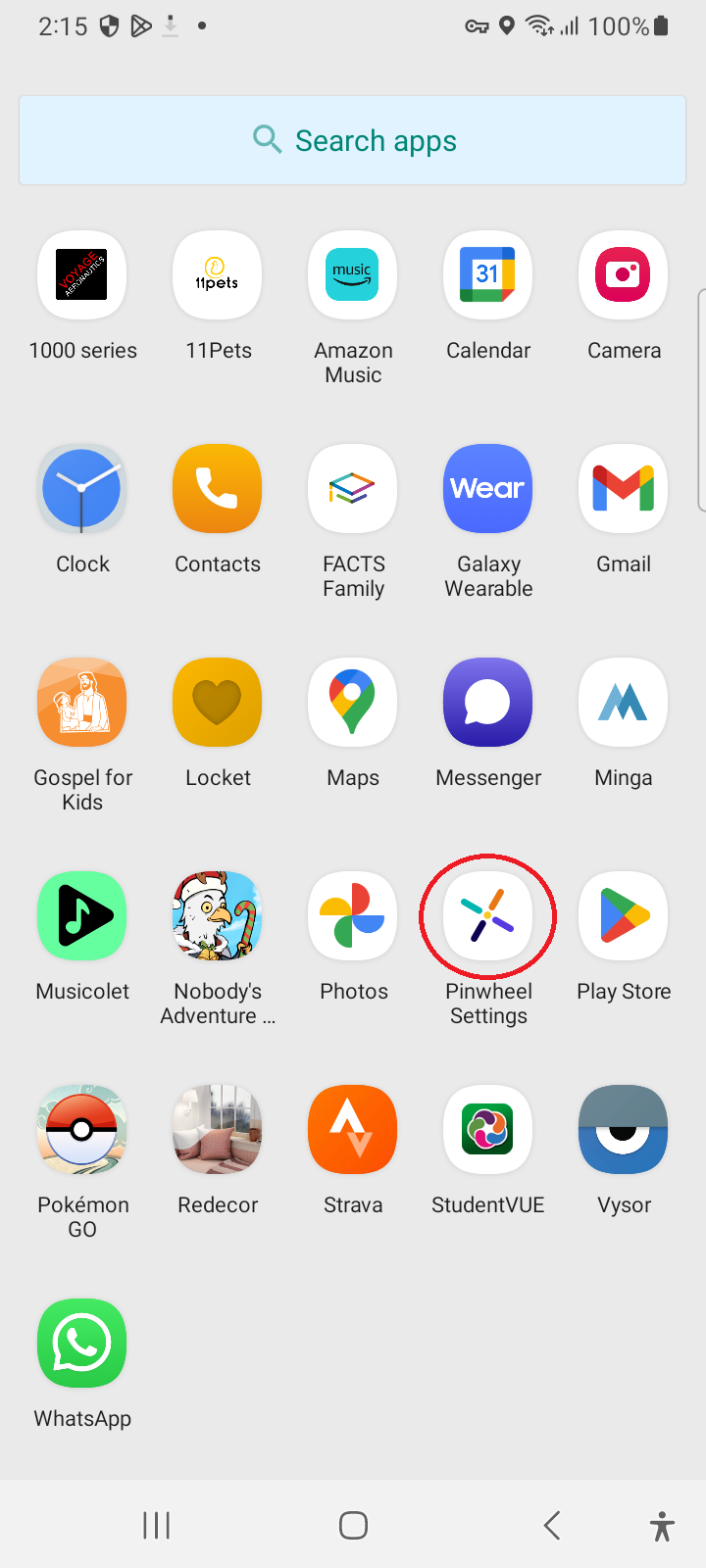Tap the Search apps field
Viewport: 706px width, 1568px height.
click(x=352, y=139)
